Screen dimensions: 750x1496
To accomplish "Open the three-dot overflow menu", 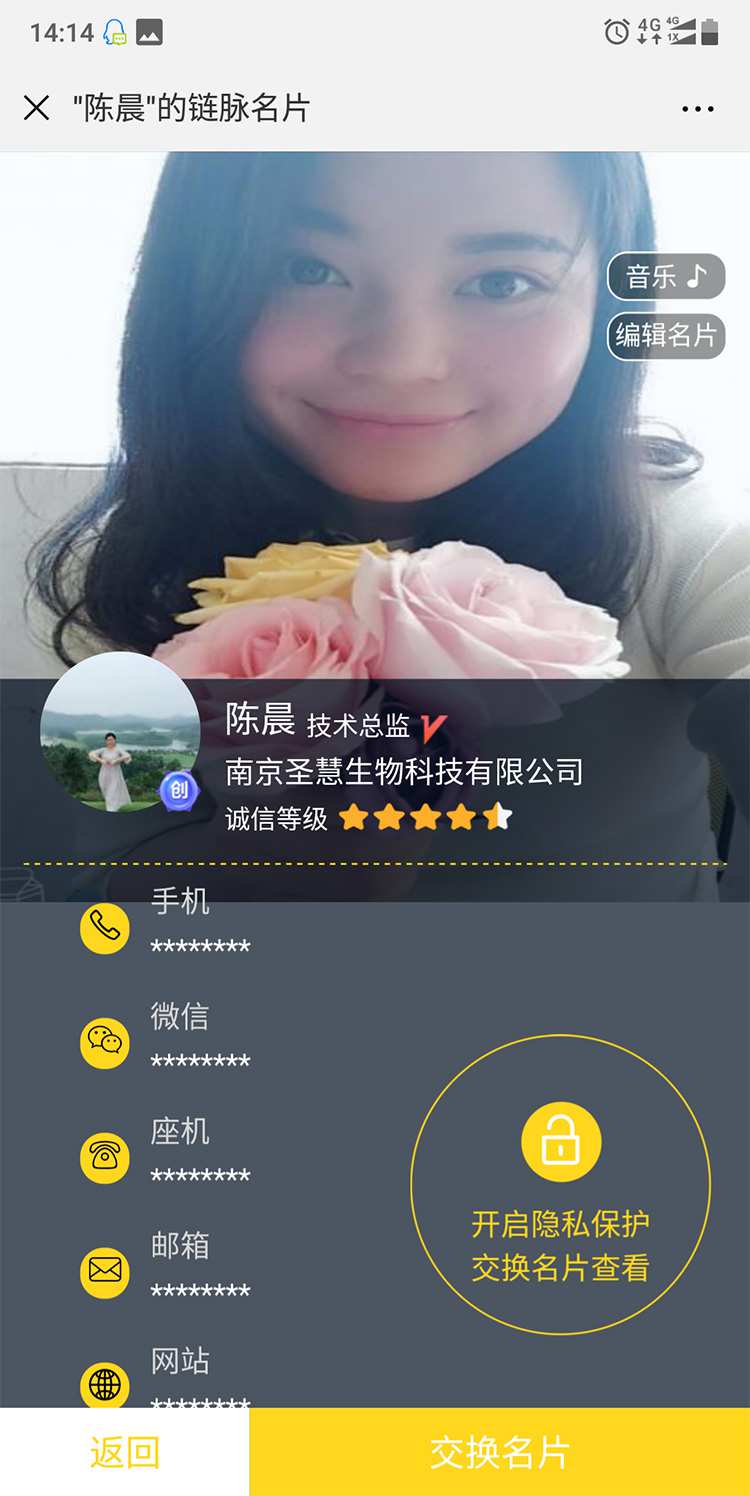I will coord(697,109).
